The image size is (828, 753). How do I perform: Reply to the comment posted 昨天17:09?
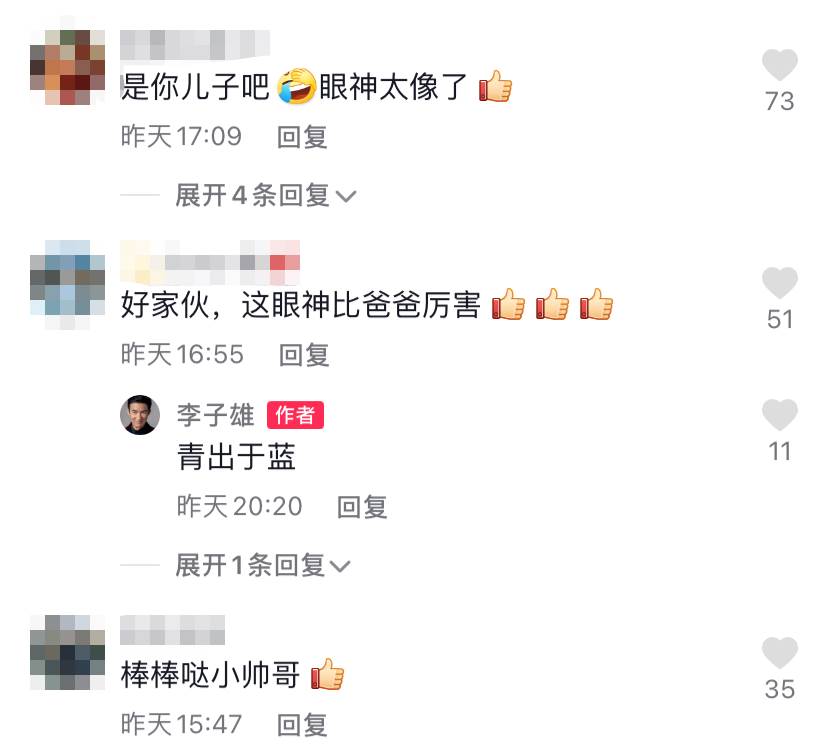(x=302, y=137)
